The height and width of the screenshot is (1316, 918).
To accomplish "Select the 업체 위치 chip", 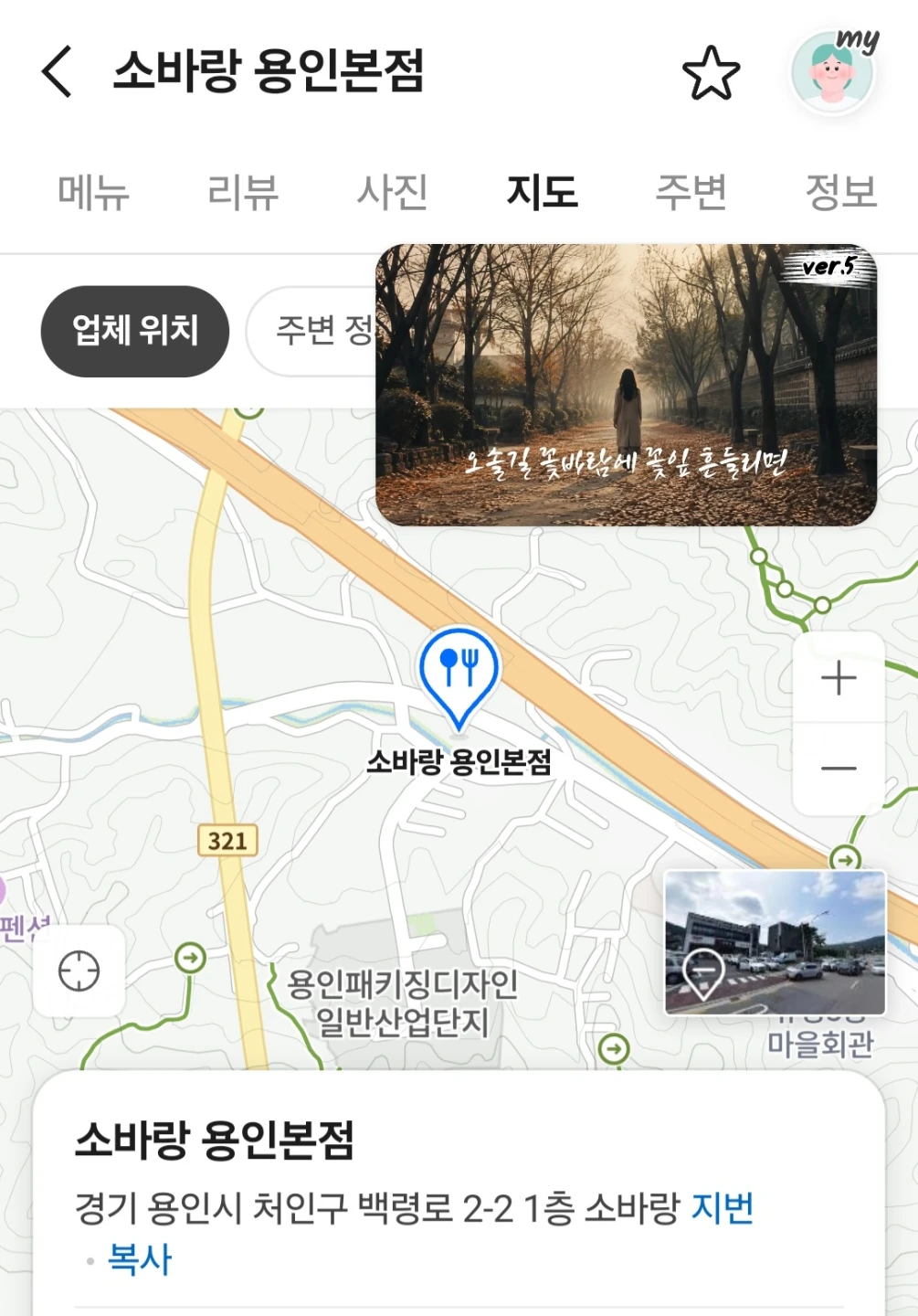I will click(135, 331).
